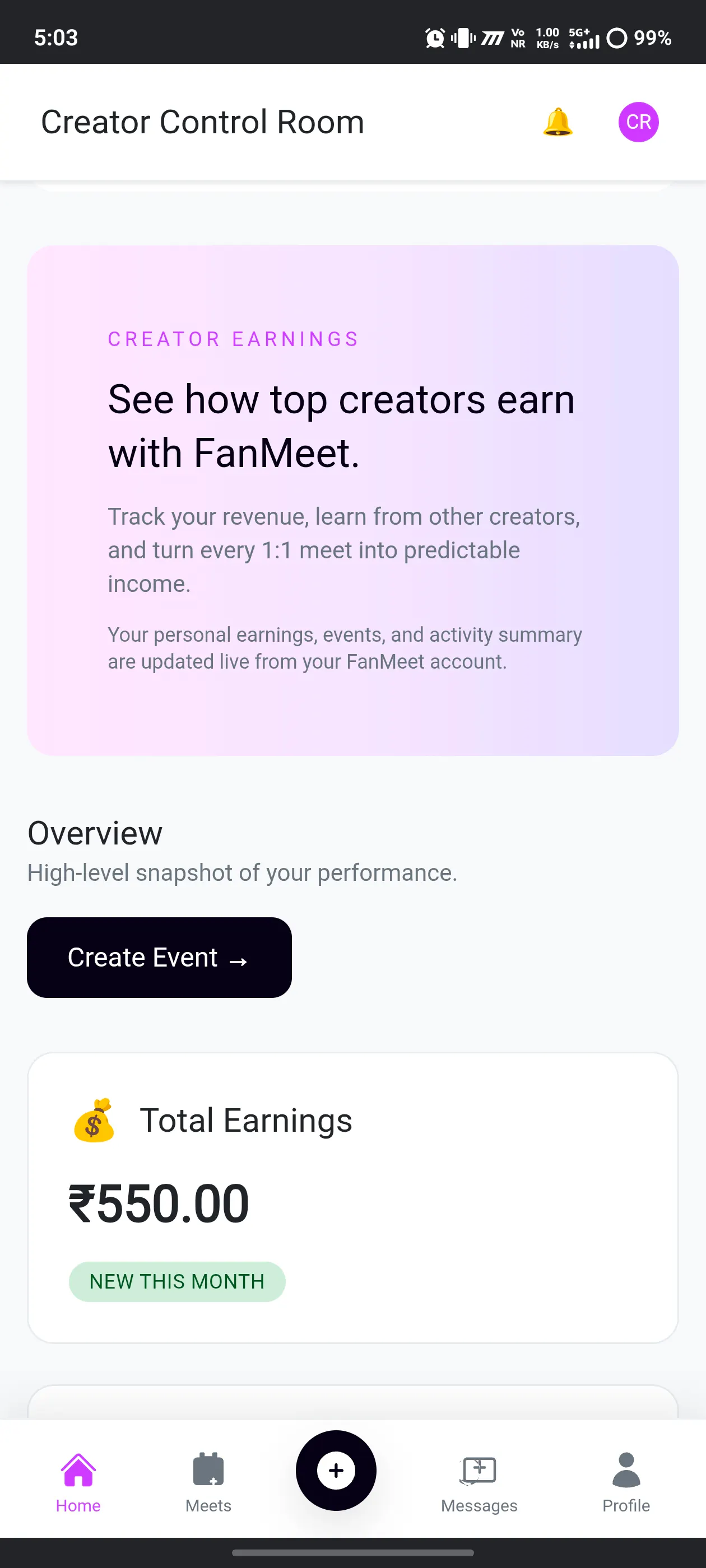Open the CR profile avatar
The image size is (706, 1568).
point(638,122)
